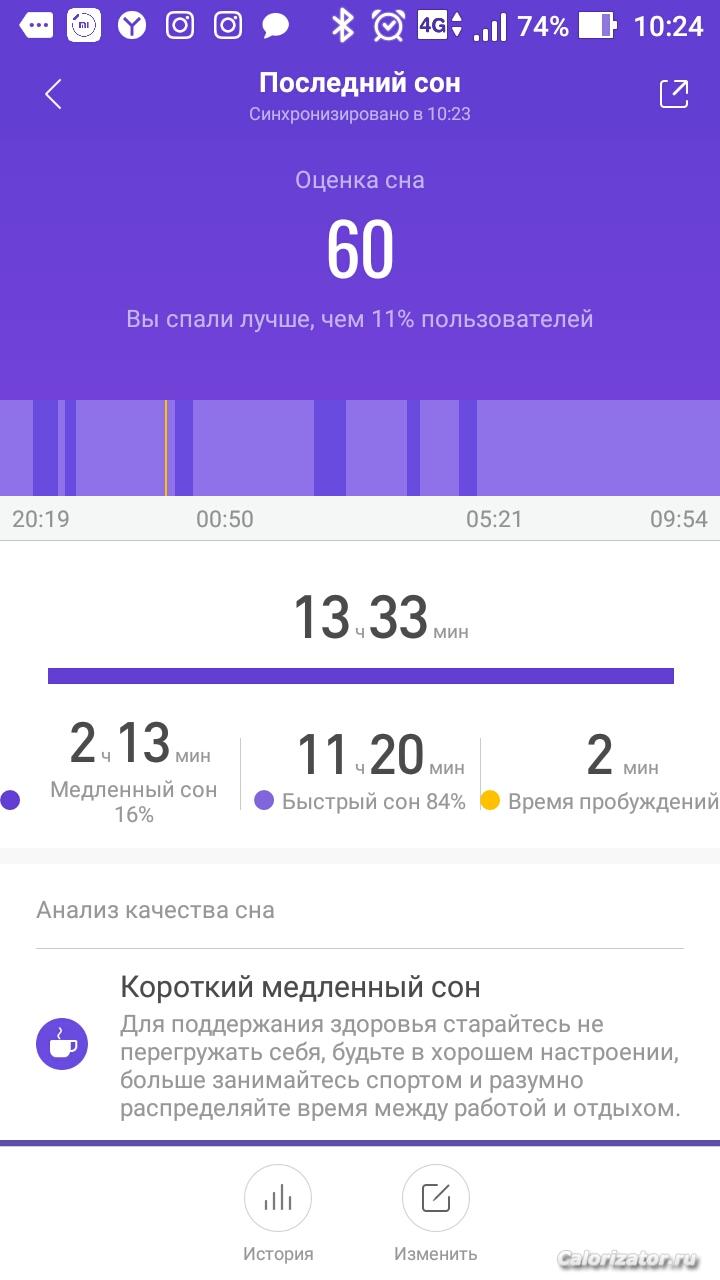The height and width of the screenshot is (1280, 720).
Task: Open sleep История
Action: tap(278, 1197)
